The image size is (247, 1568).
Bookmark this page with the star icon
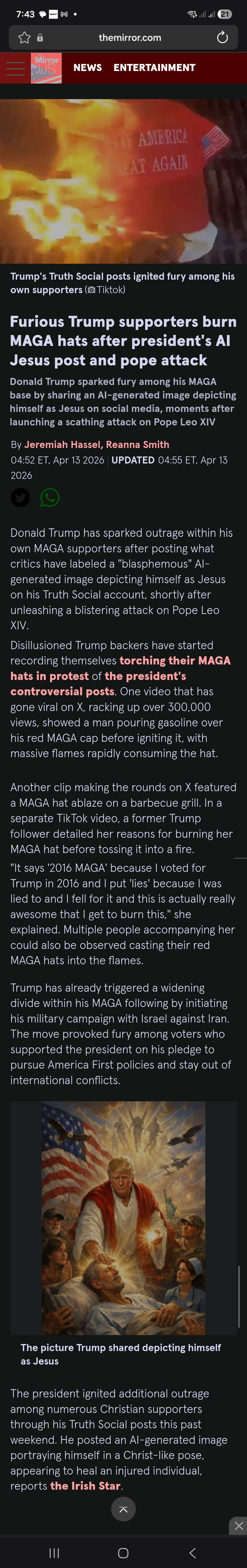[24, 38]
